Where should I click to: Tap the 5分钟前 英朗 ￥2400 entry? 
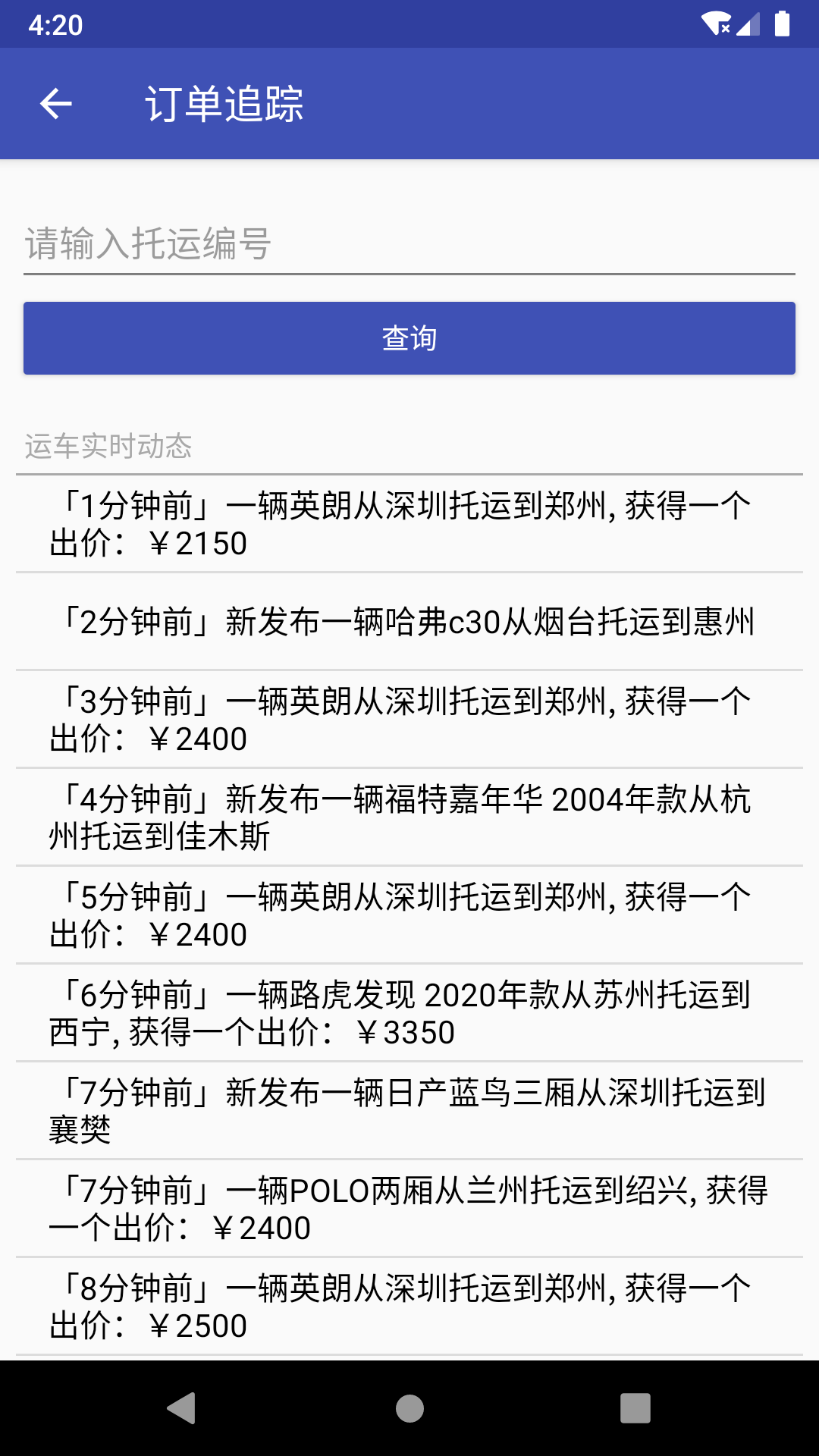click(x=409, y=912)
